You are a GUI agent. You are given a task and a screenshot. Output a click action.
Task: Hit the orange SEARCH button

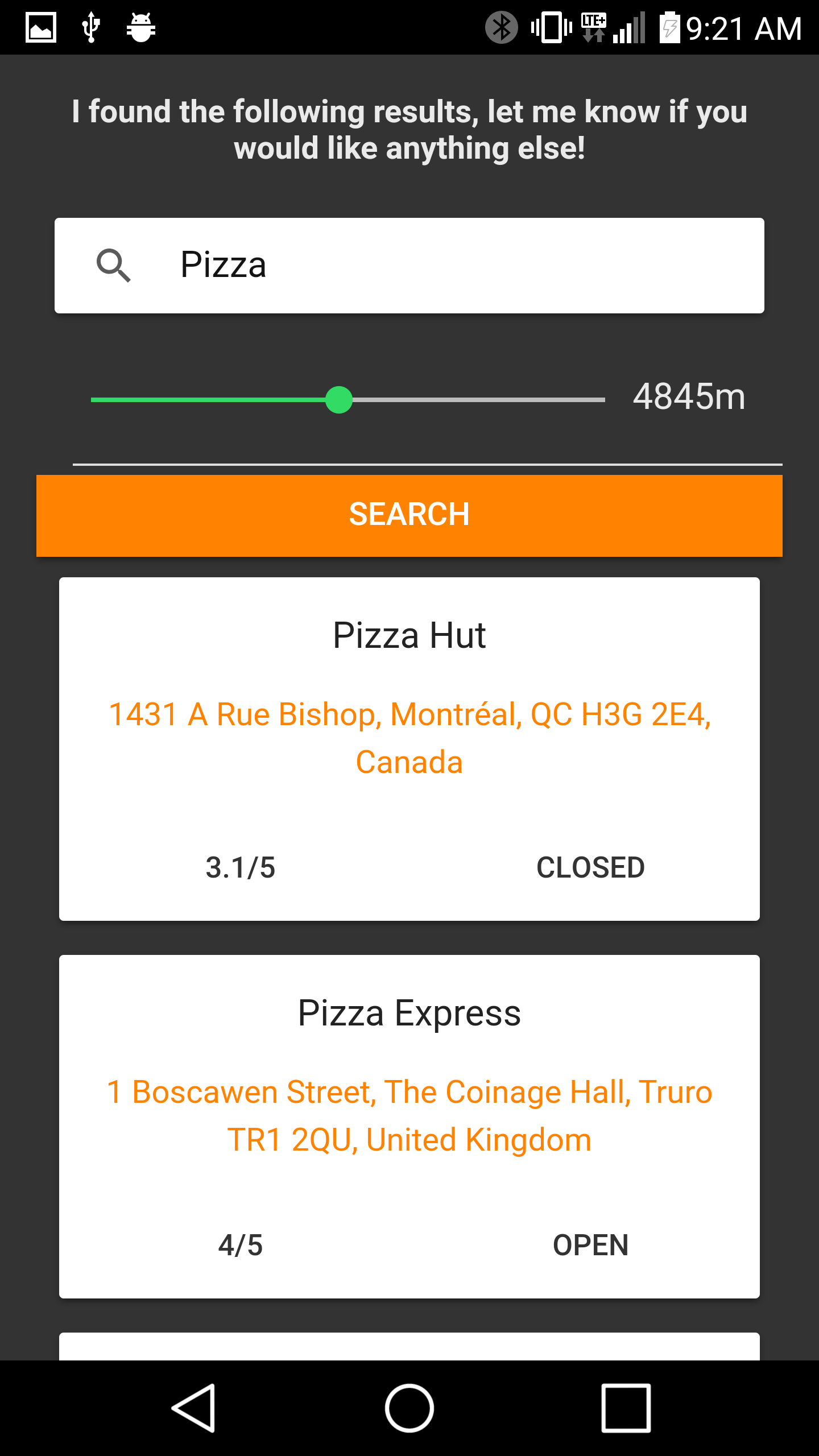[409, 515]
